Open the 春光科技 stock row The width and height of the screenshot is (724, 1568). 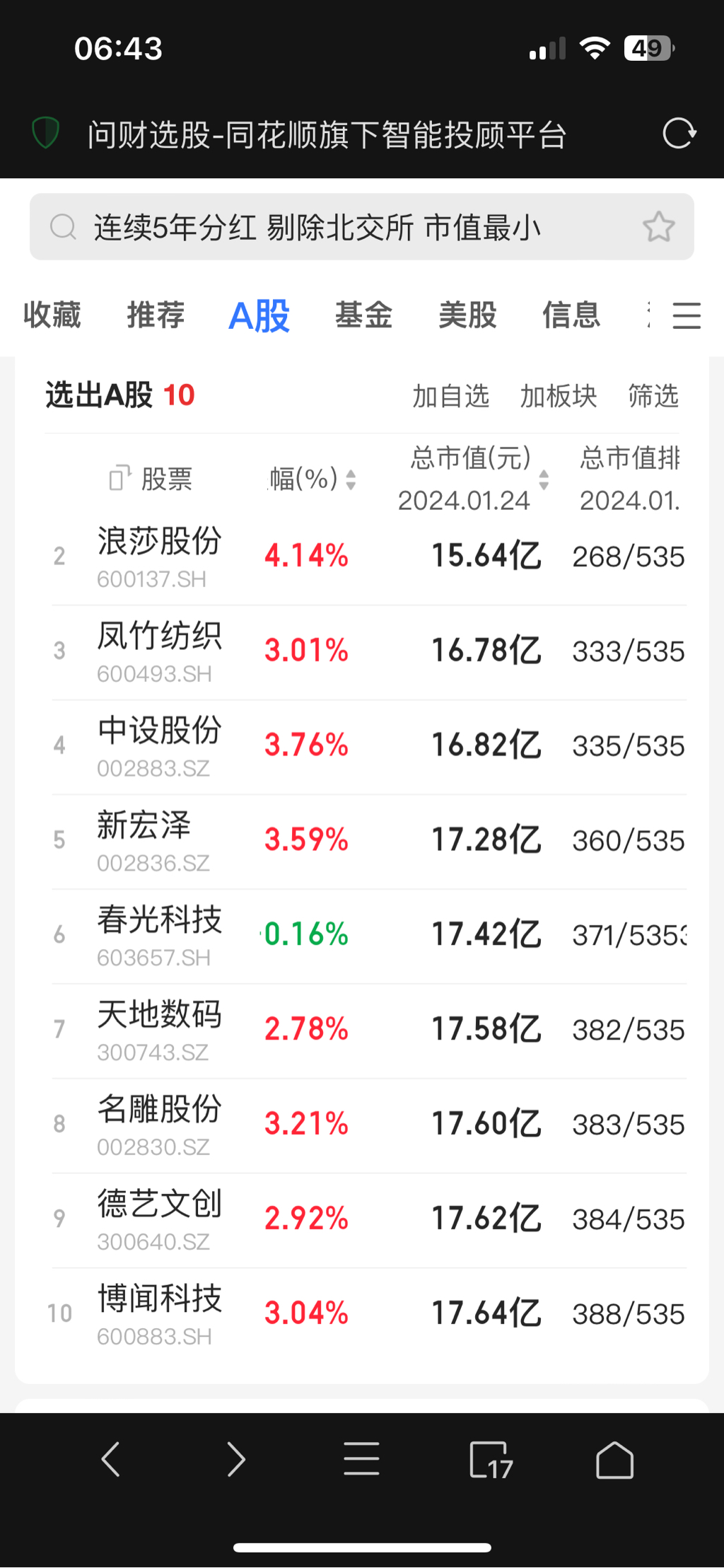[x=369, y=936]
